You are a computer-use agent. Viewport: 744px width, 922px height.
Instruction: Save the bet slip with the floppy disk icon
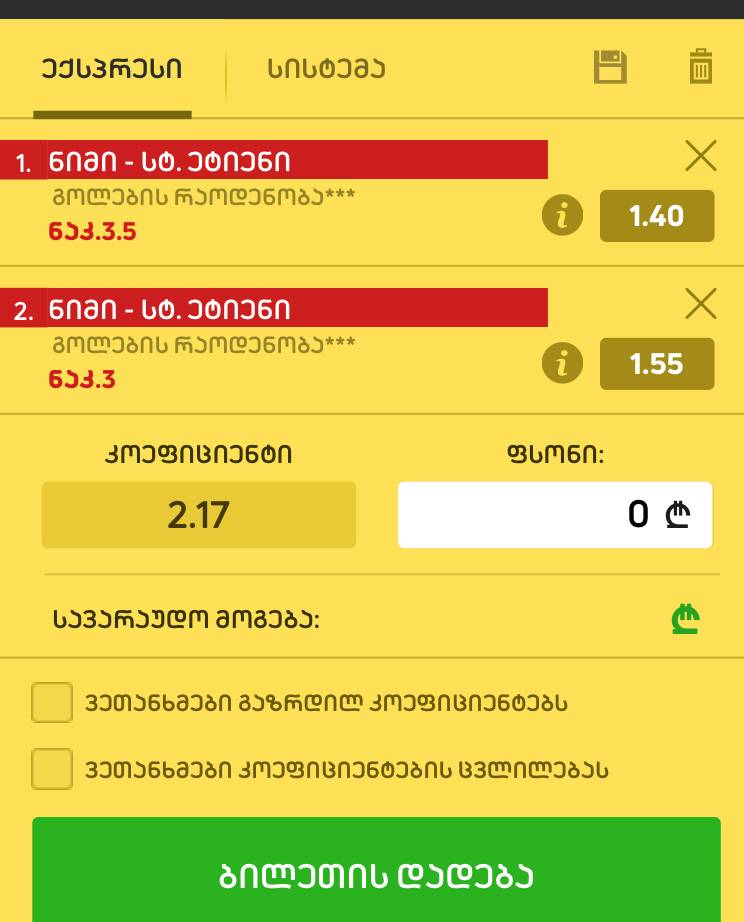[x=610, y=67]
